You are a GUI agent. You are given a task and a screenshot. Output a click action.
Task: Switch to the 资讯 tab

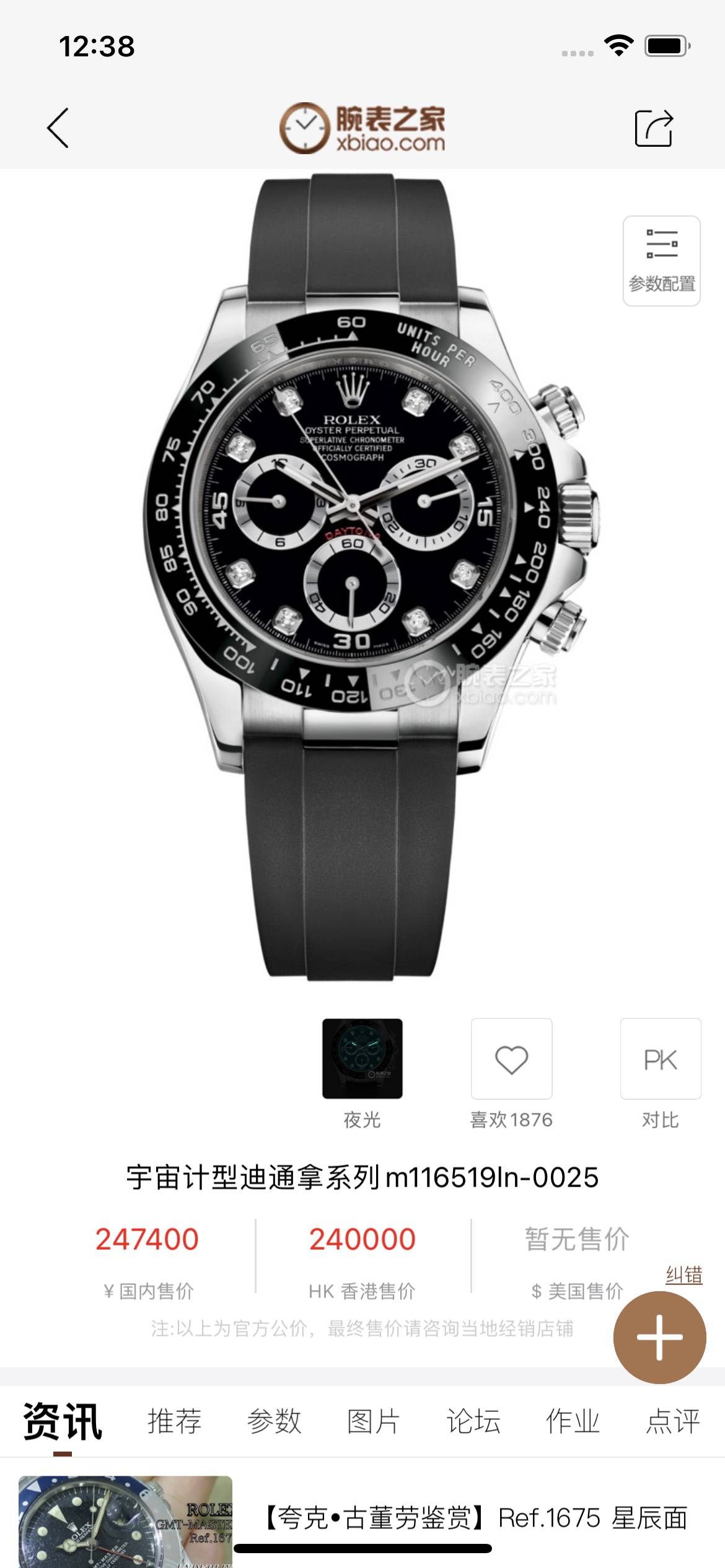pos(63,1422)
